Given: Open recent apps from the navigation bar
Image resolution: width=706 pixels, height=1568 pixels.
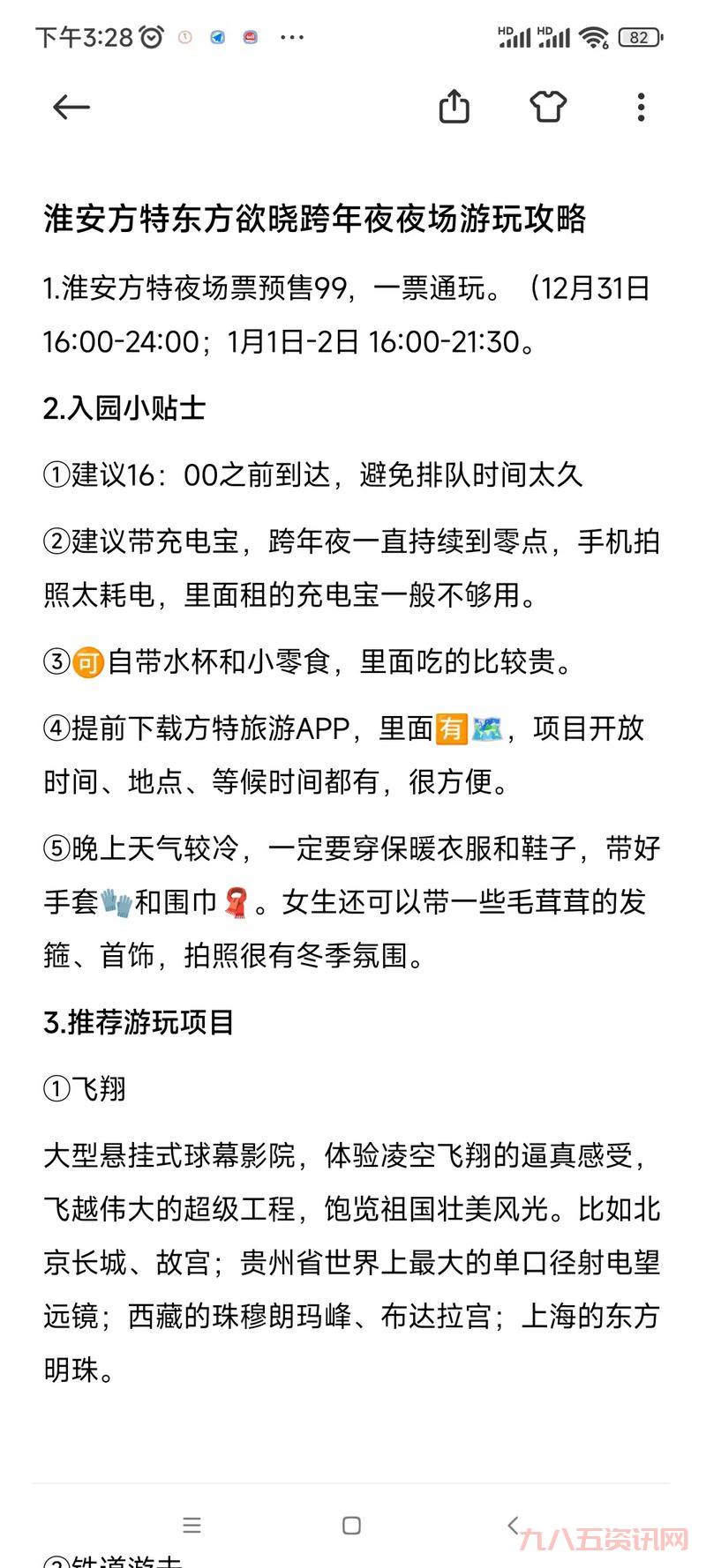Looking at the screenshot, I should pyautogui.click(x=192, y=1525).
